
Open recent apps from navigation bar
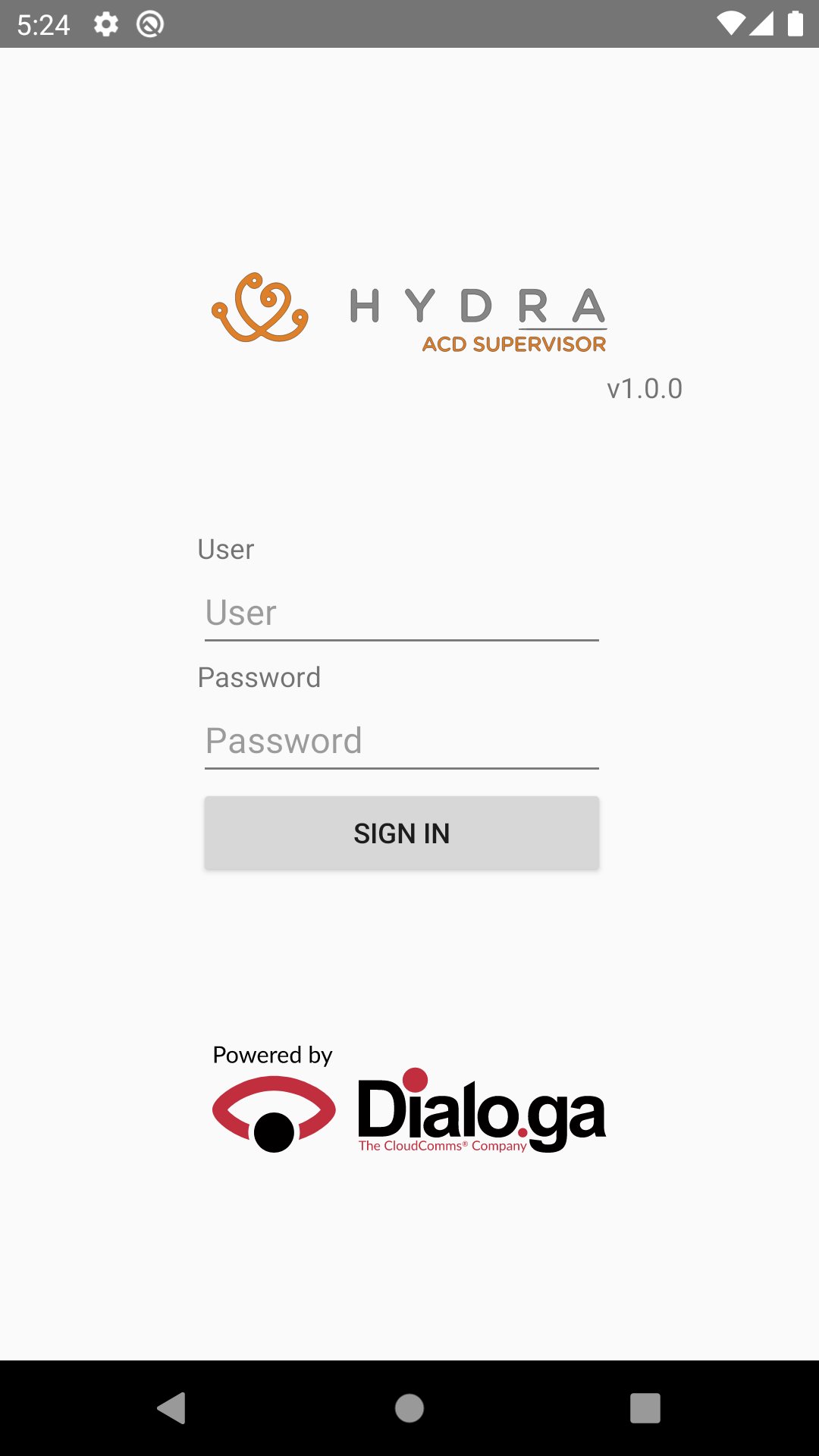[x=645, y=1408]
